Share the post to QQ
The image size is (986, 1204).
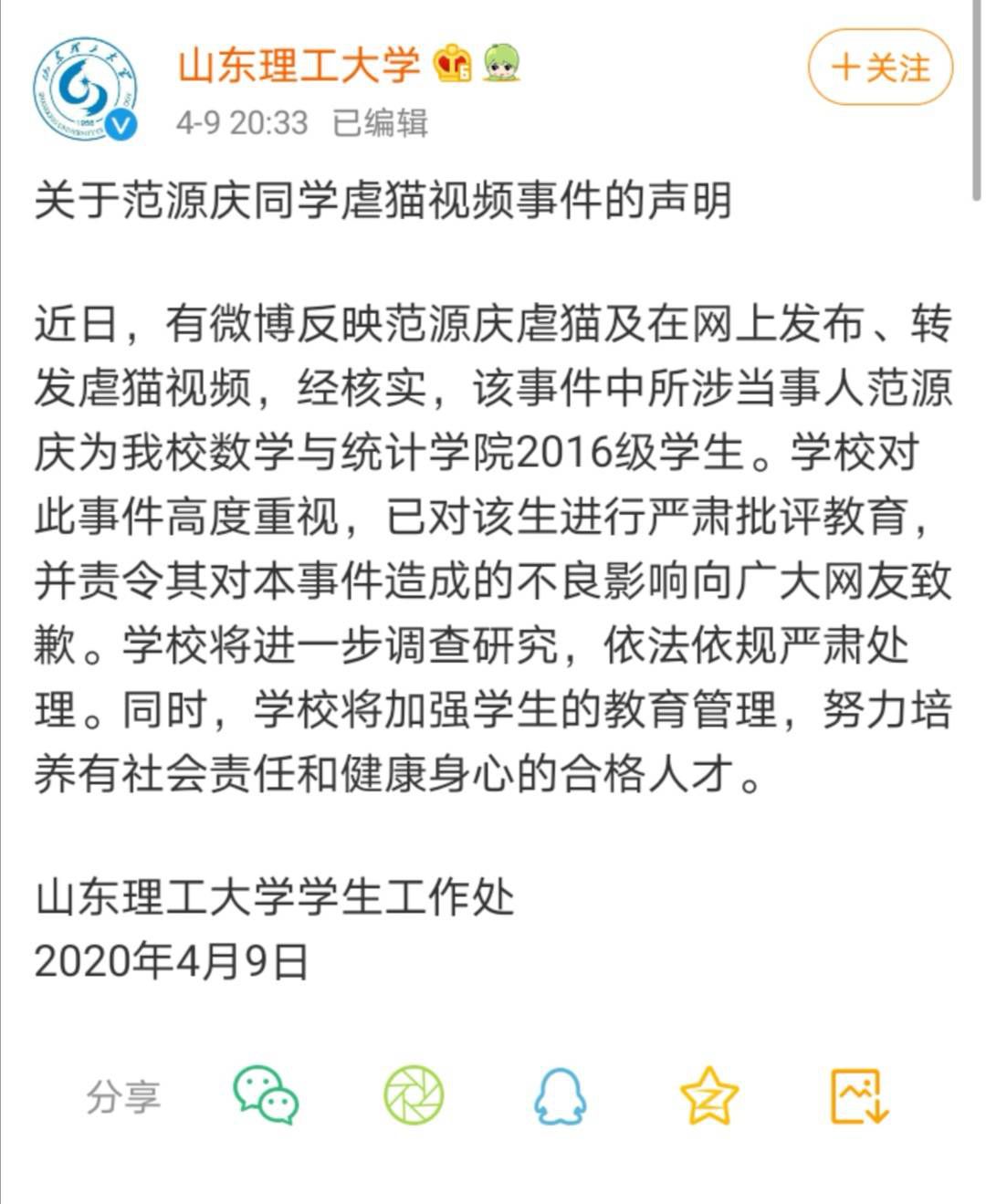coord(560,1095)
